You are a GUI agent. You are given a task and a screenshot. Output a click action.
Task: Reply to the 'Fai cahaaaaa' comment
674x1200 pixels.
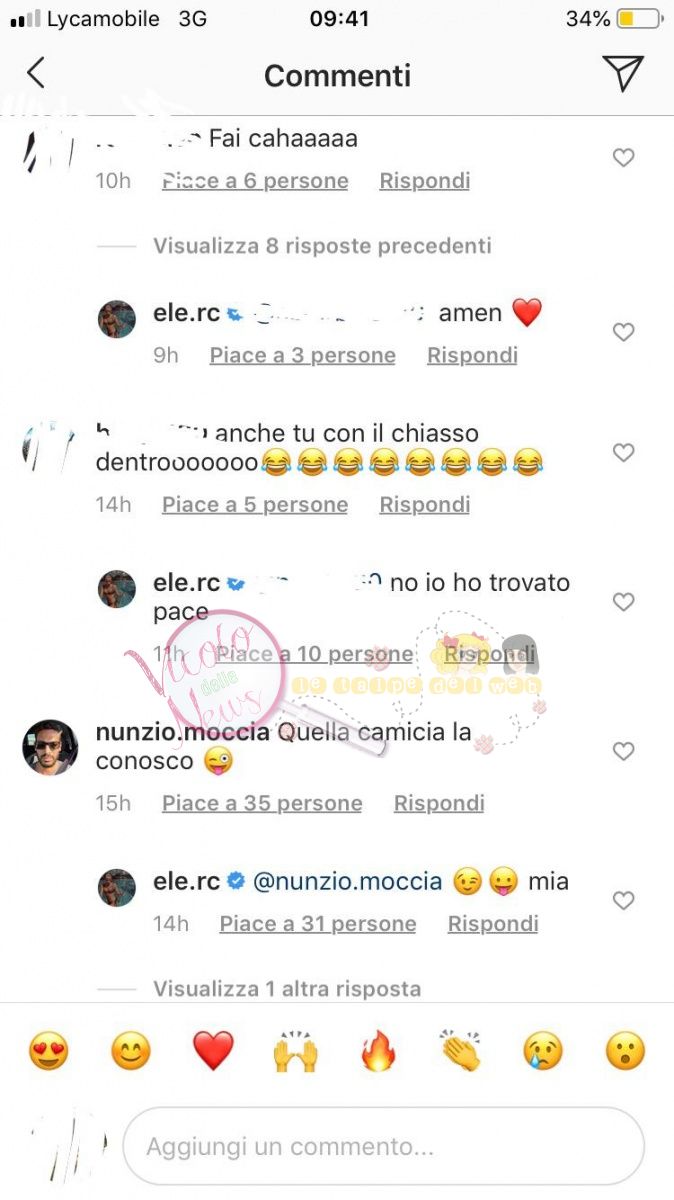point(424,181)
